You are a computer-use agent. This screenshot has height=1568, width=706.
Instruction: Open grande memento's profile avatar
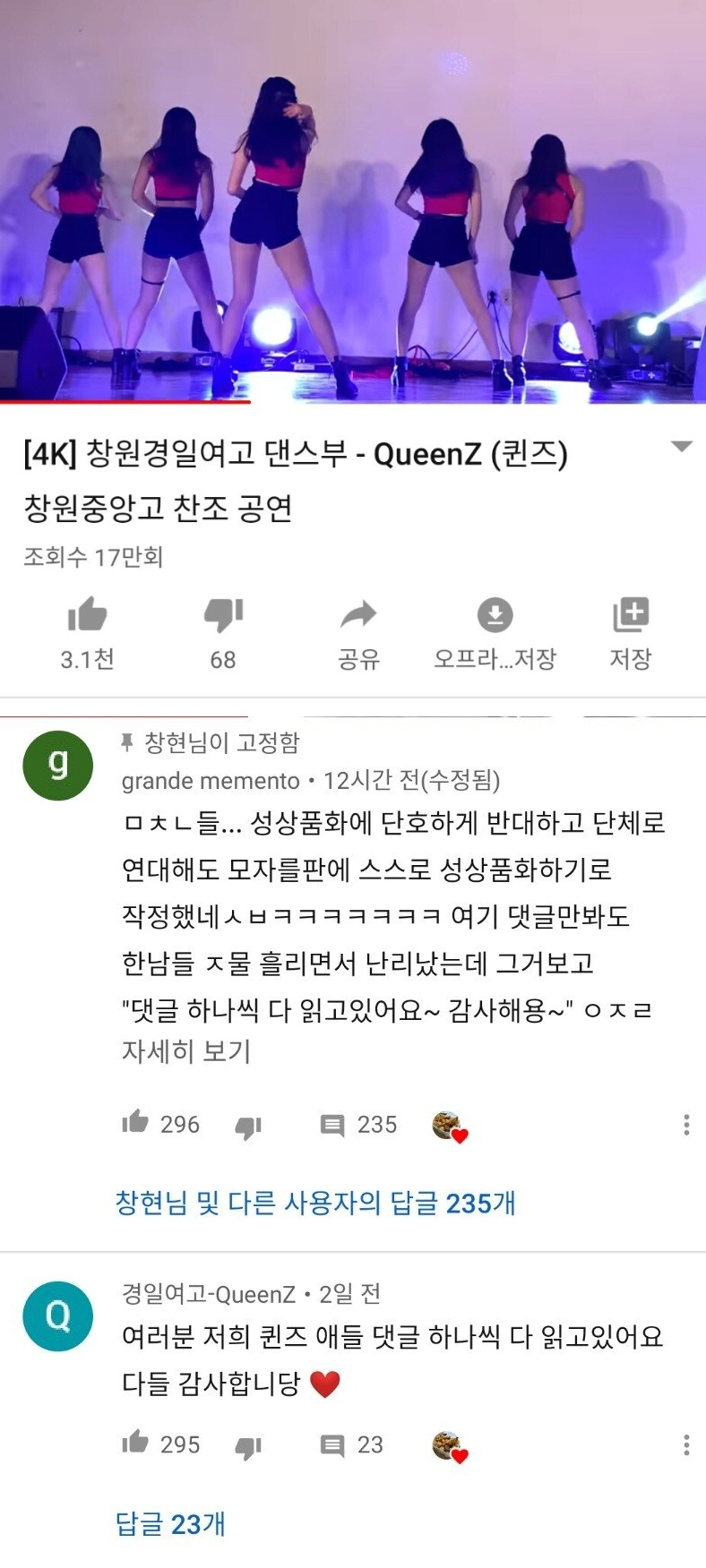click(58, 765)
